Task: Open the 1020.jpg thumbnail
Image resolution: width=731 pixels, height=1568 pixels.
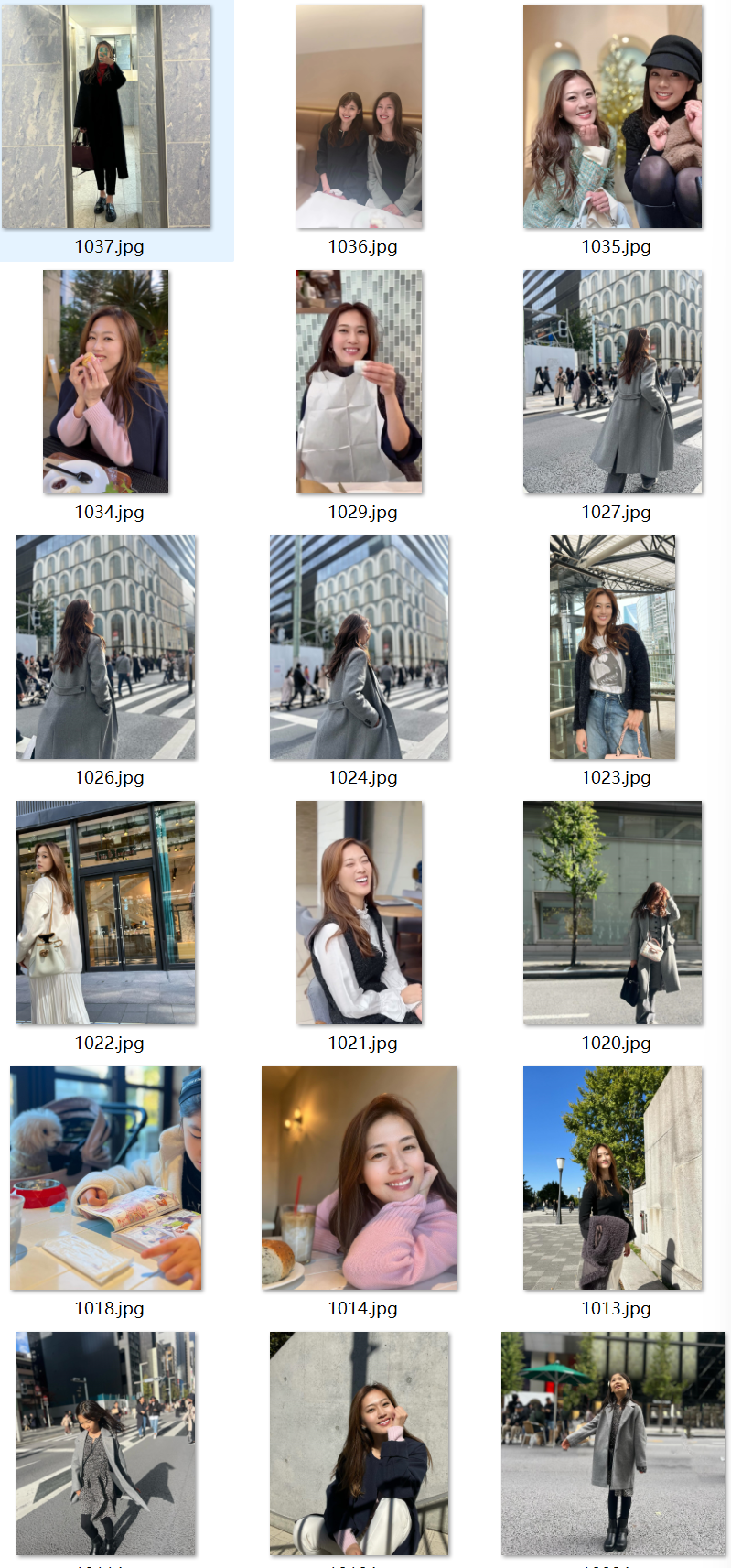Action: coord(613,913)
